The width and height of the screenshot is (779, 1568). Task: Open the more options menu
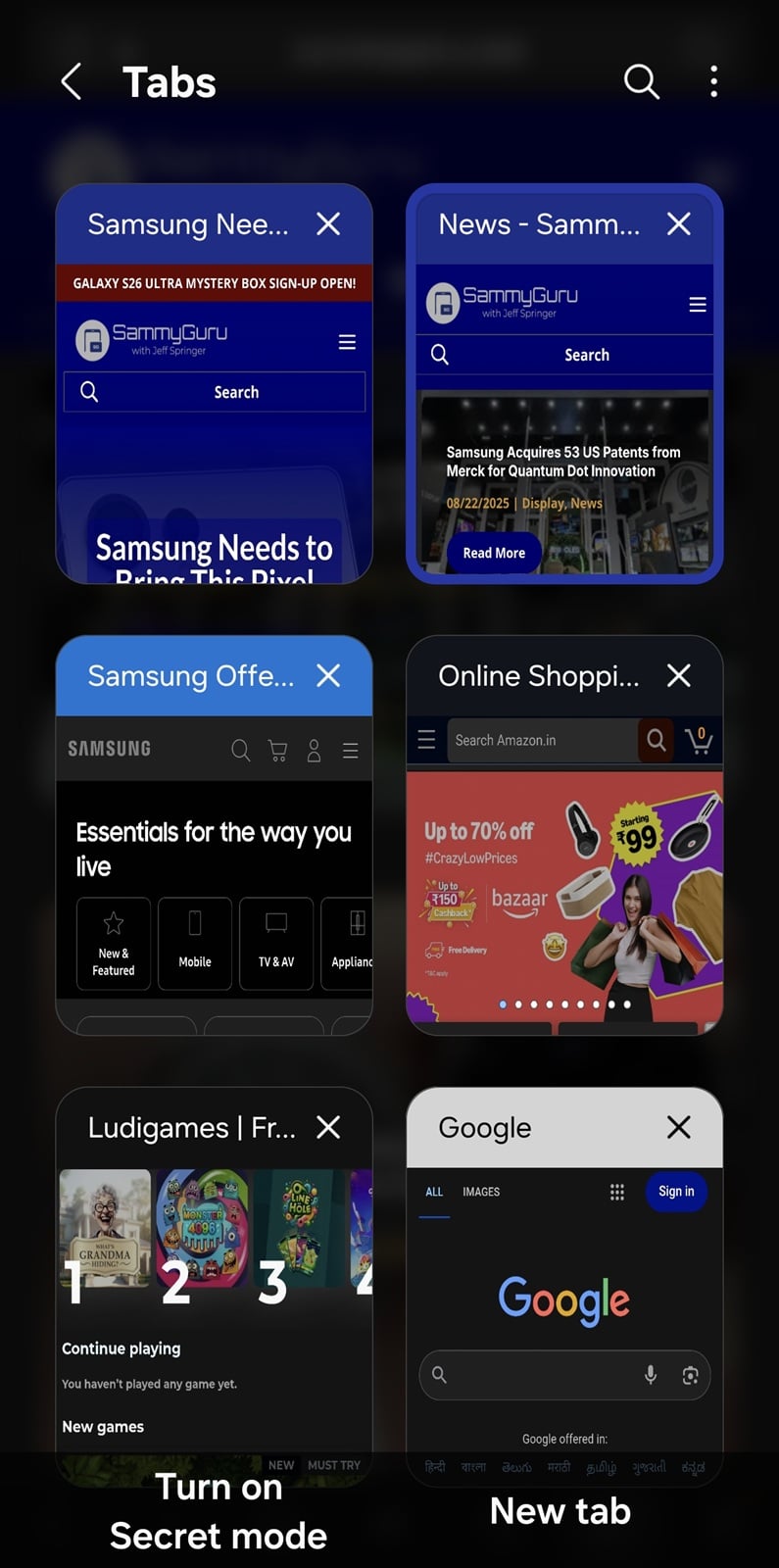coord(713,82)
